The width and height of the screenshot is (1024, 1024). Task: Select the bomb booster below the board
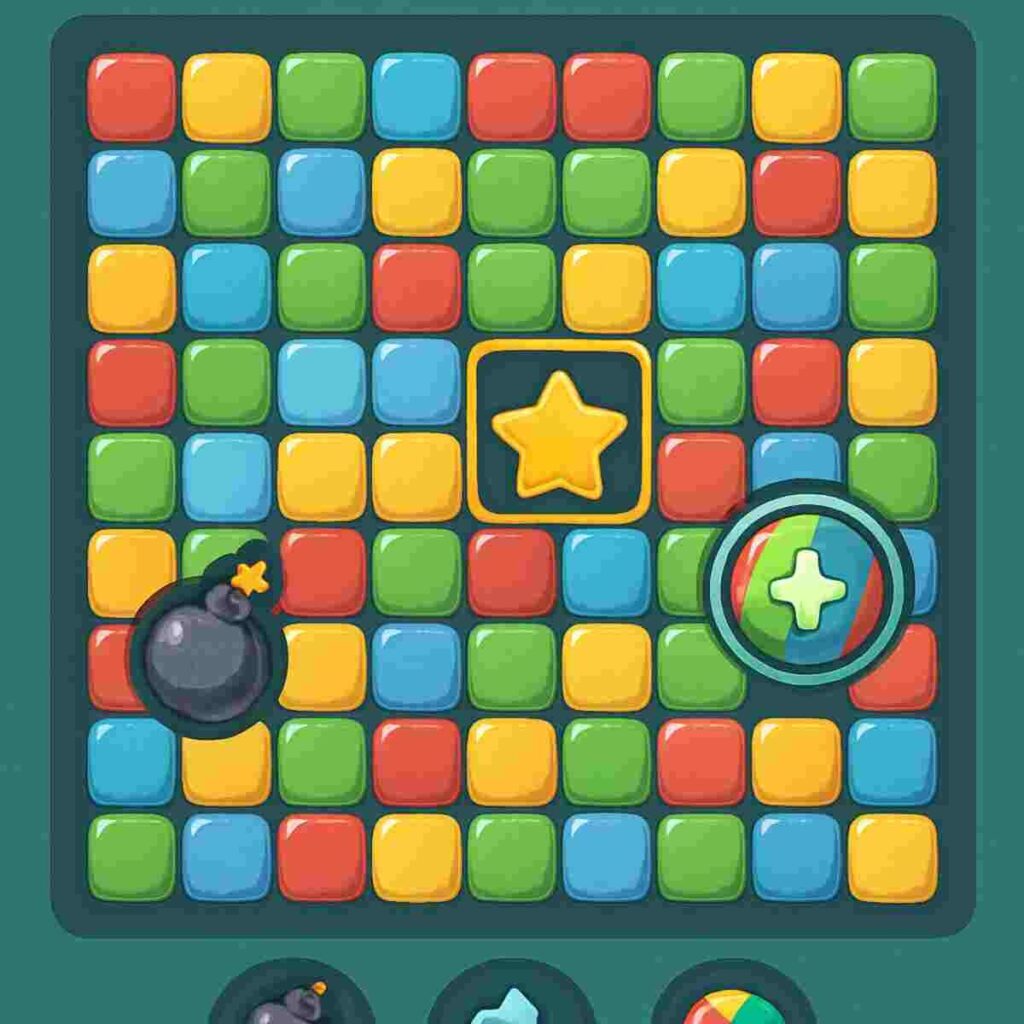tap(290, 1002)
